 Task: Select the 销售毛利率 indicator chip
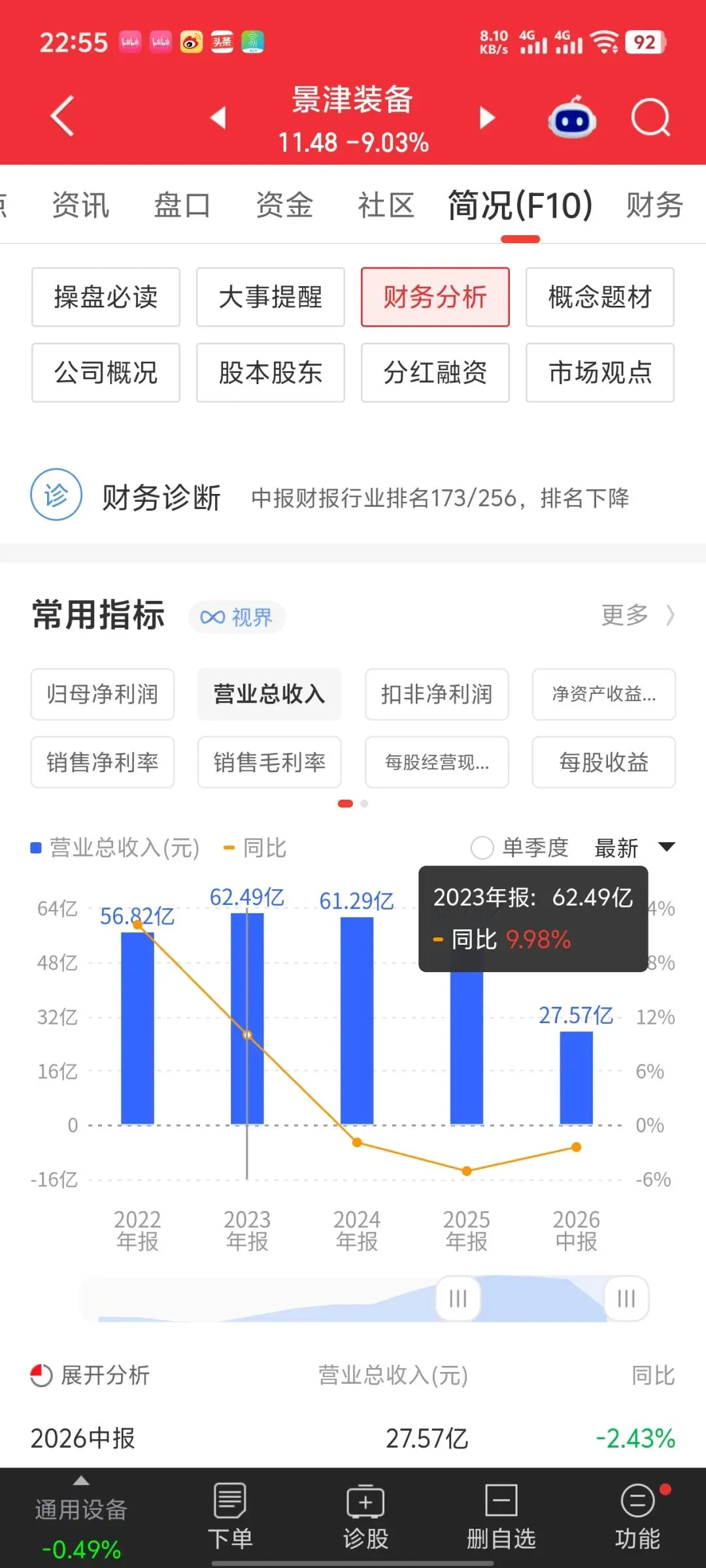[269, 762]
